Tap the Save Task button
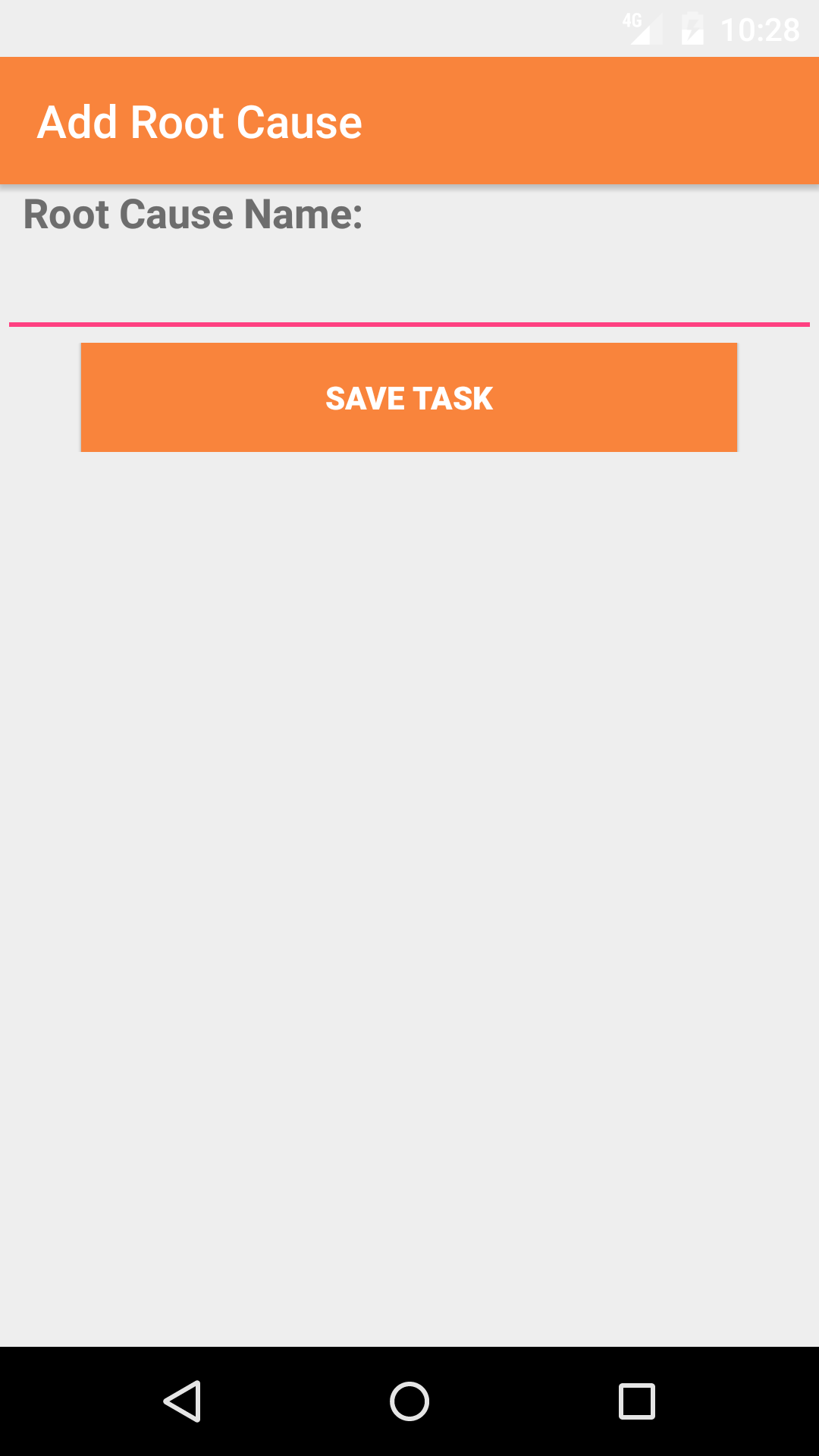 (409, 397)
